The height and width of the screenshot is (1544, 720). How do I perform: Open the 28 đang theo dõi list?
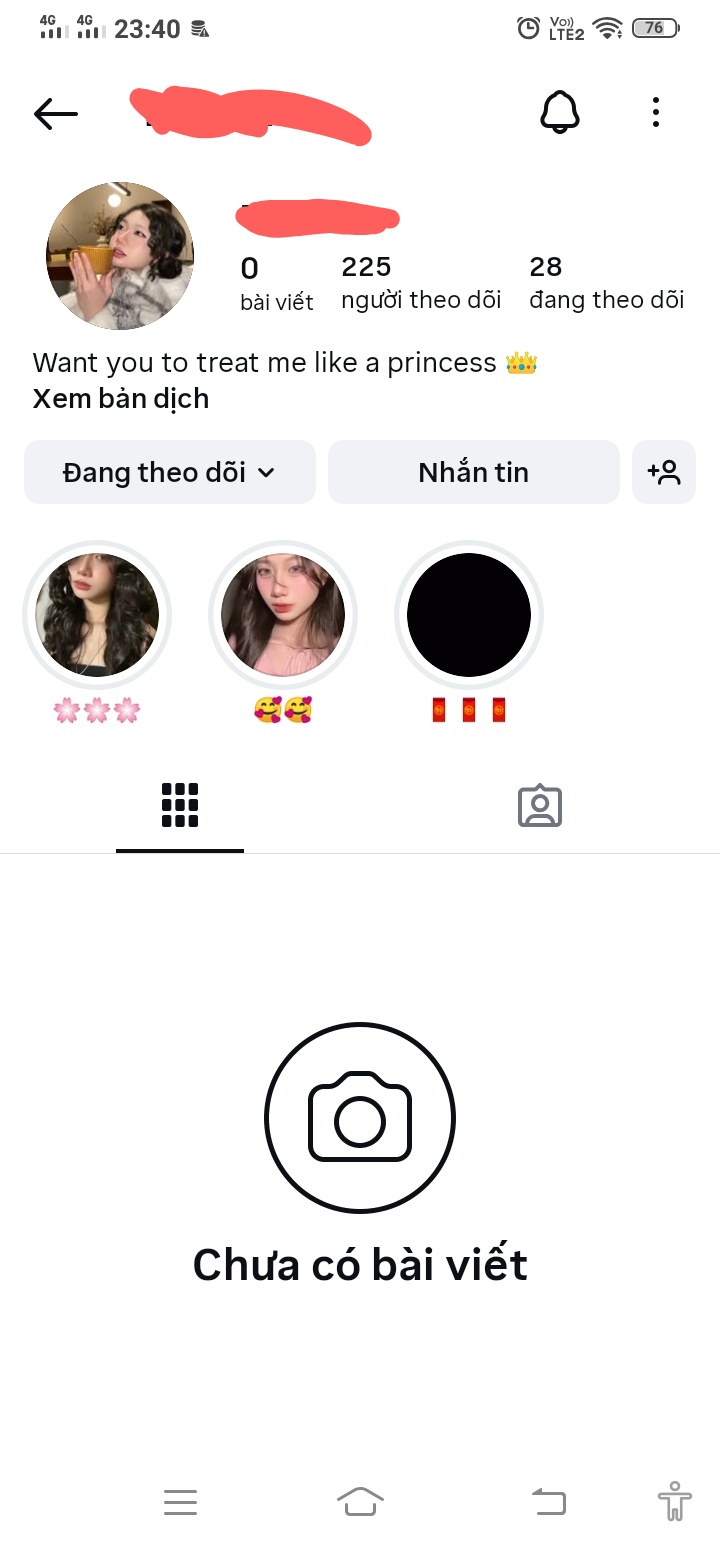coord(606,282)
